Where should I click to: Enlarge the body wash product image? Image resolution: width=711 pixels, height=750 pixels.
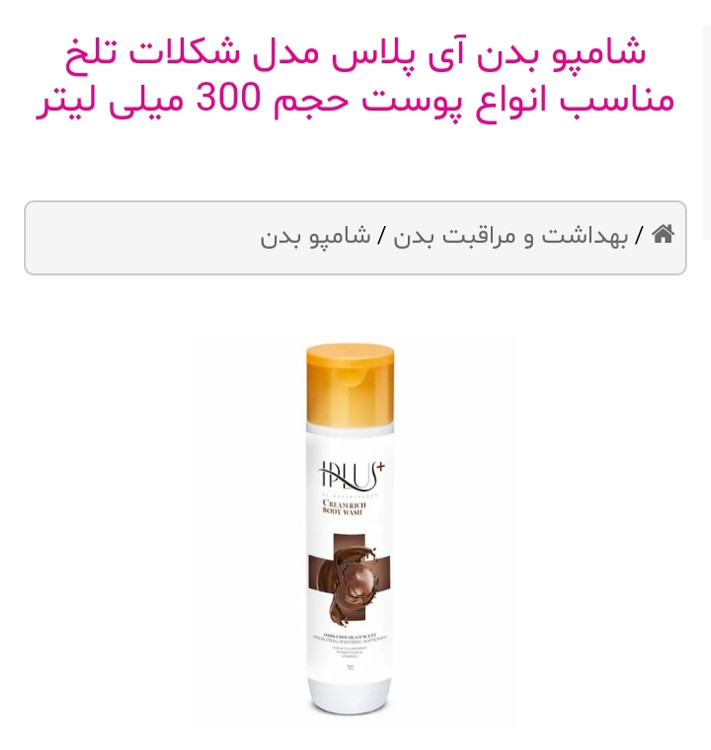[350, 530]
